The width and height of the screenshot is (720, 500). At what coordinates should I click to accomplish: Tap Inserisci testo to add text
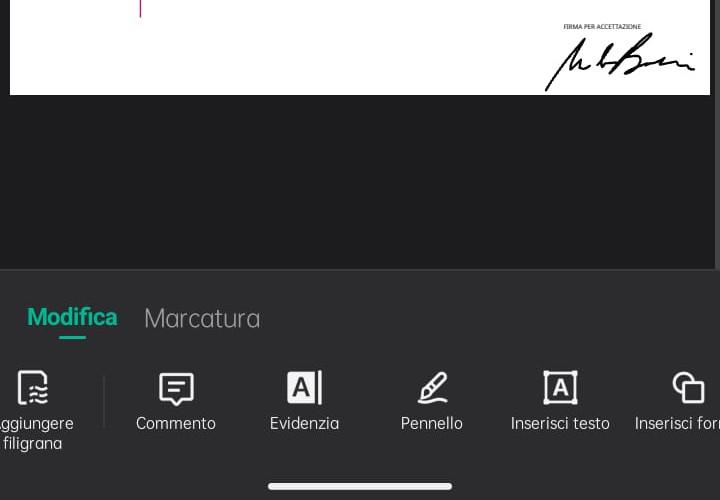[x=560, y=401]
